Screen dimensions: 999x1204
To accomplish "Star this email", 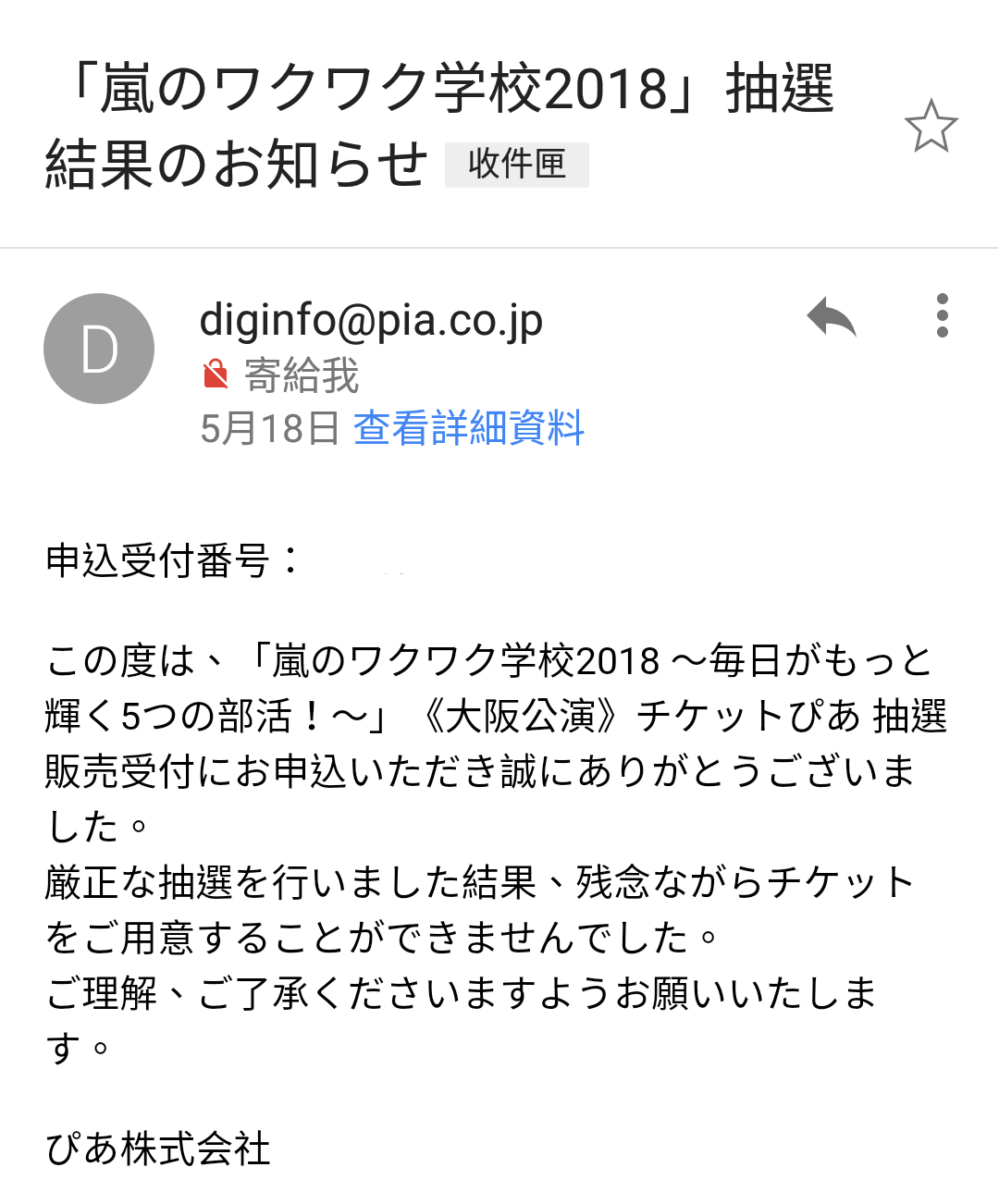I will tap(930, 127).
